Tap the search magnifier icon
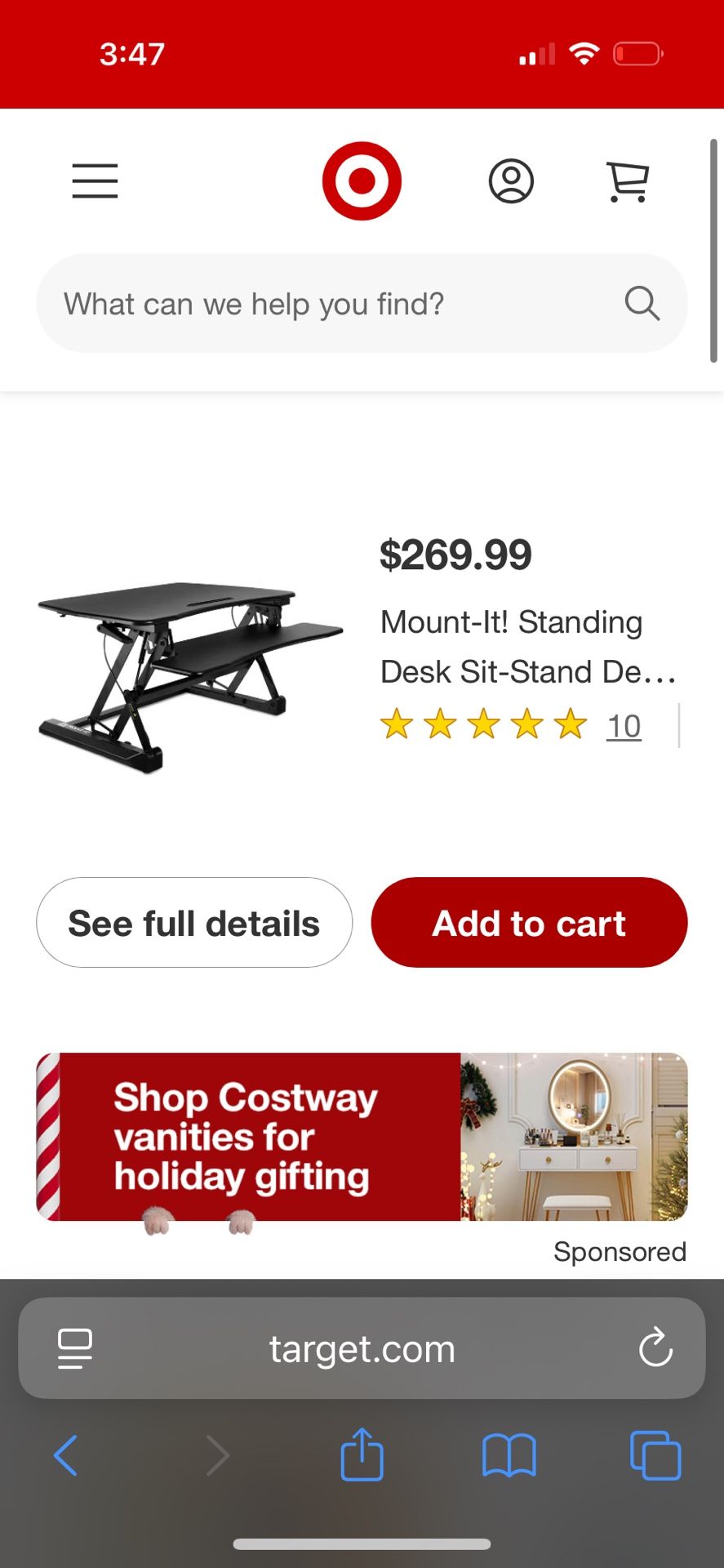The width and height of the screenshot is (724, 1568). click(x=642, y=303)
